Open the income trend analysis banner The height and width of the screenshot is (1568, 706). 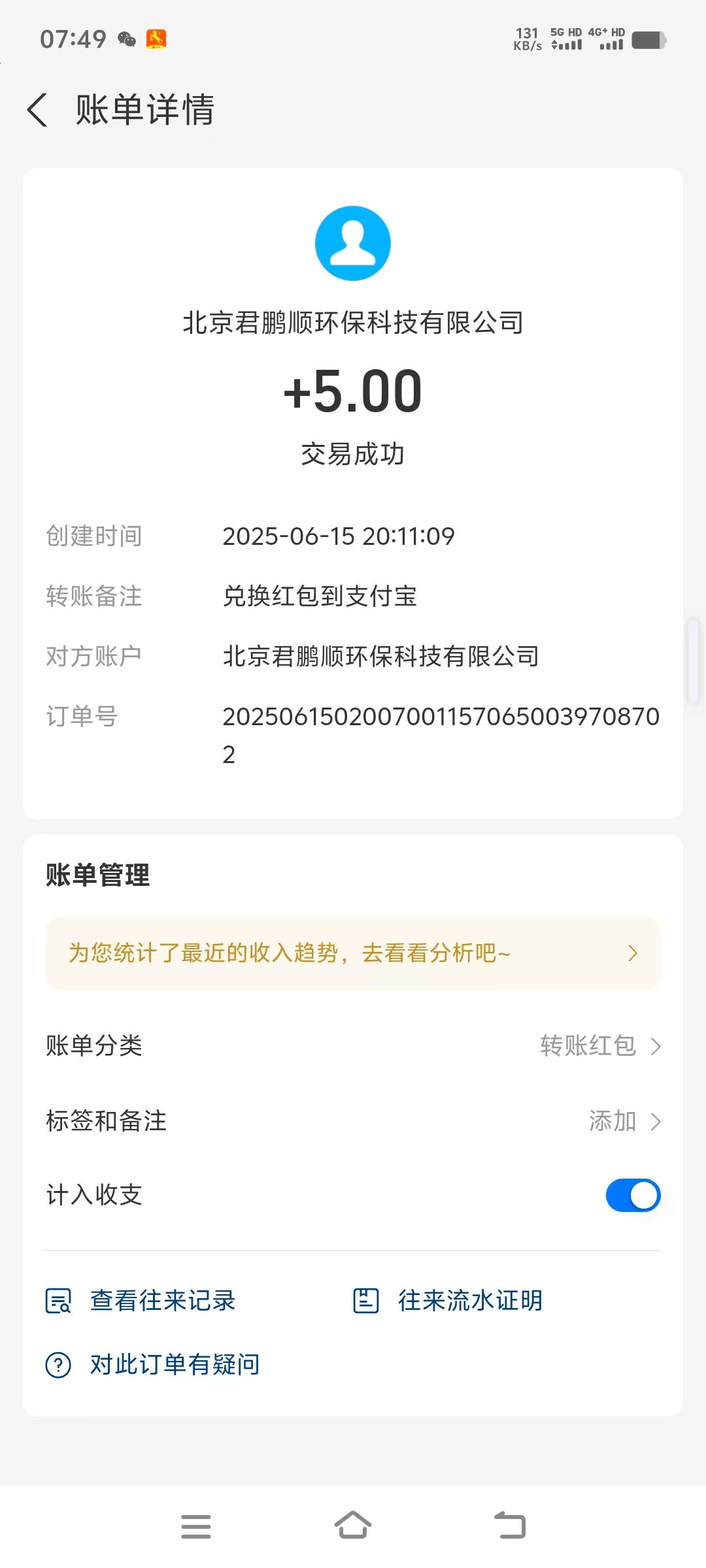pos(353,953)
